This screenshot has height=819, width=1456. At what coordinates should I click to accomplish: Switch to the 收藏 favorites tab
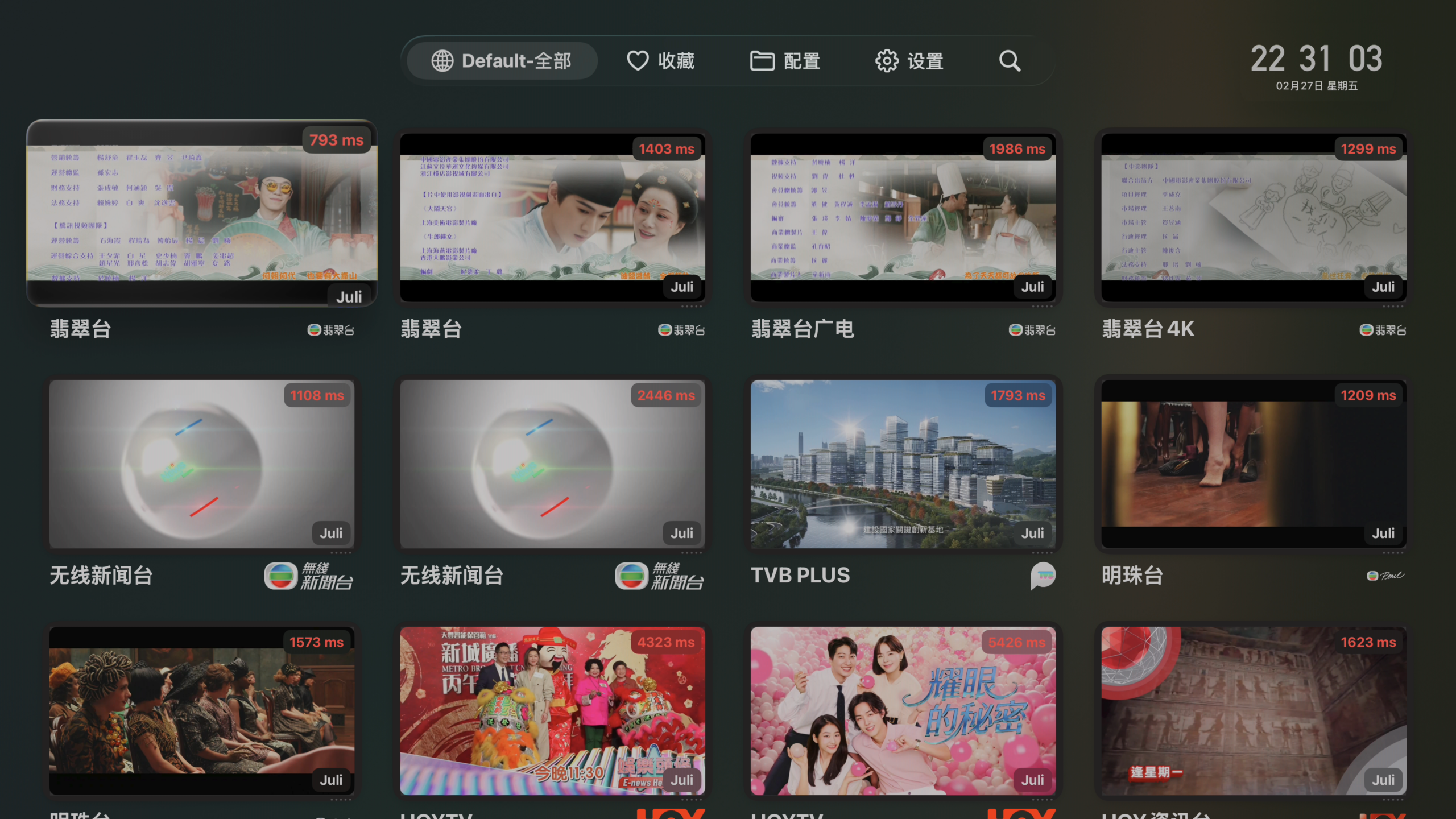tap(660, 61)
